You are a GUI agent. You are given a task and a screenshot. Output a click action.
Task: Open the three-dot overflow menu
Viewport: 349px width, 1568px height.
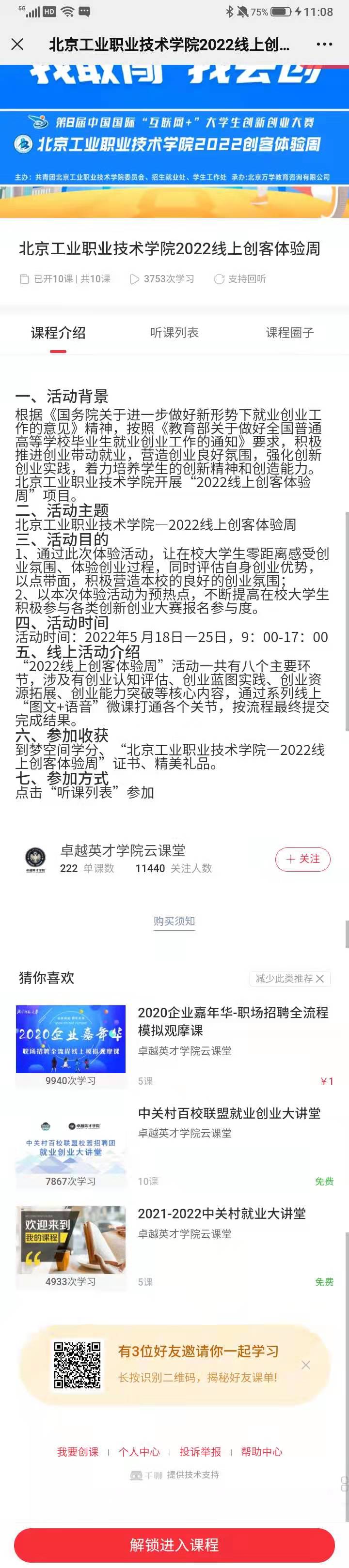324,45
